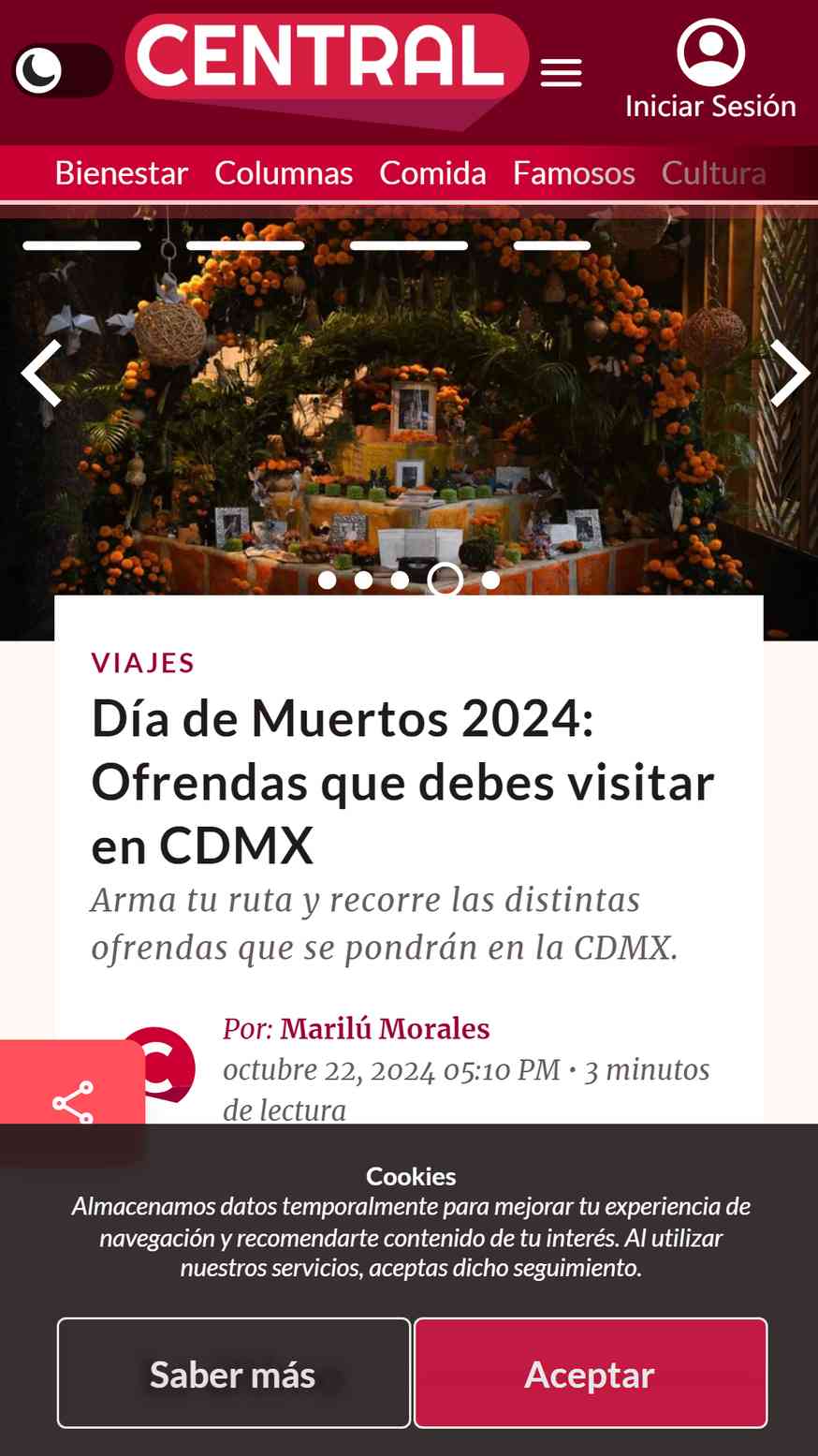Select the Famosos section
The image size is (818, 1456).
point(574,173)
